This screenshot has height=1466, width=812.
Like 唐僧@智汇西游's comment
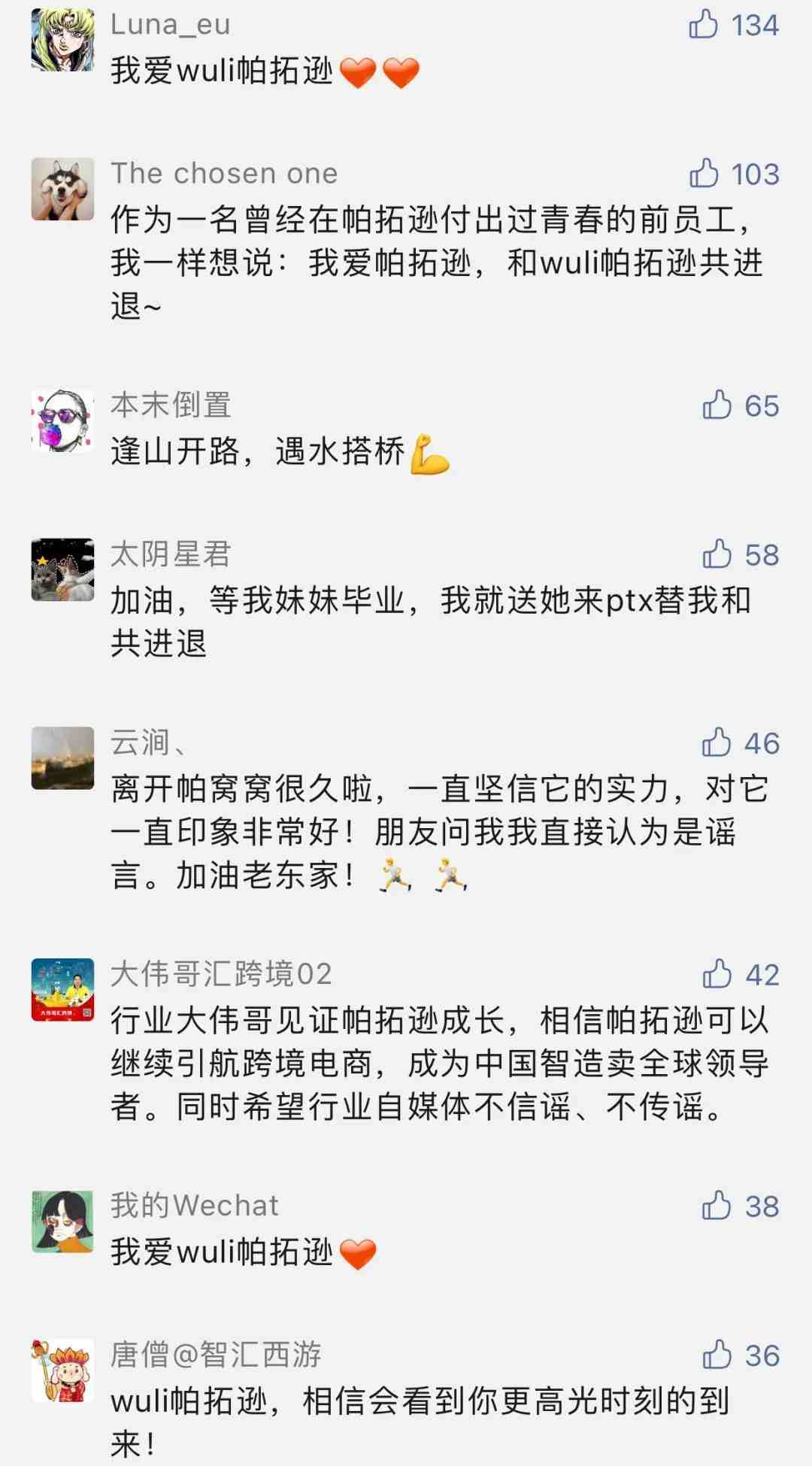point(717,1355)
